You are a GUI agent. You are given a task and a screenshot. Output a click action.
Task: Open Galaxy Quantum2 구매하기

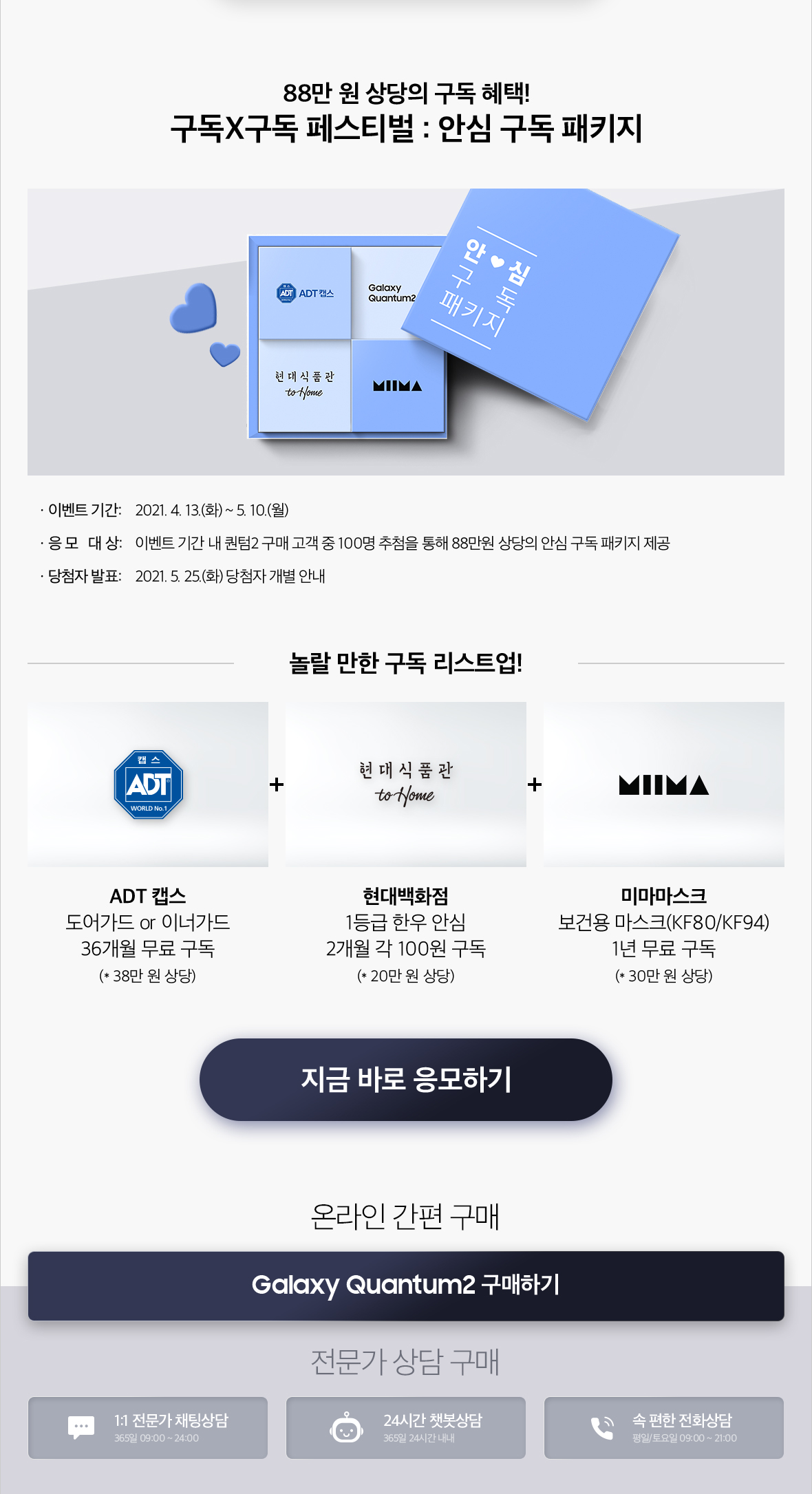tap(405, 1285)
